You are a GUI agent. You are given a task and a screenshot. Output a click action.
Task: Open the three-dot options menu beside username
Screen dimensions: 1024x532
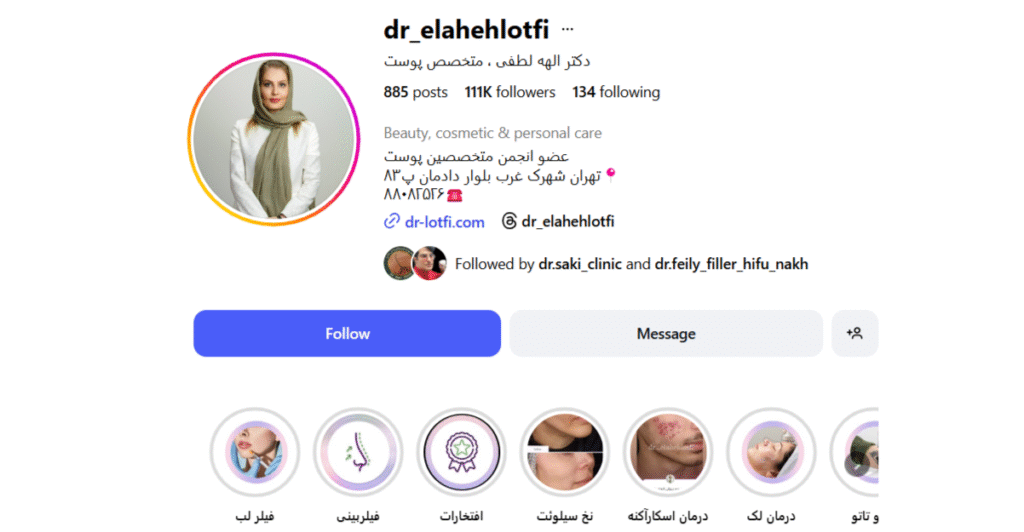coord(568,28)
